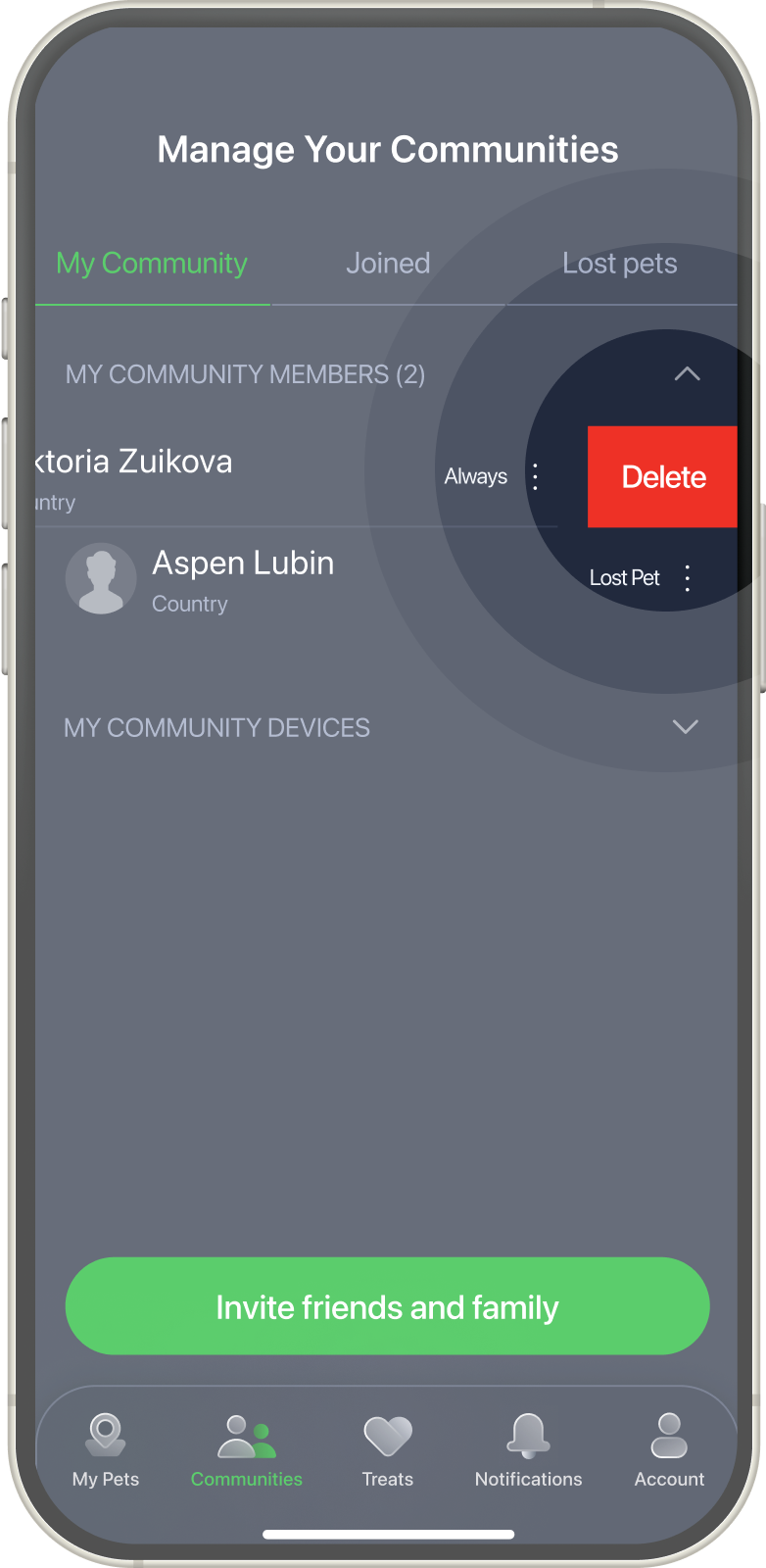Image resolution: width=766 pixels, height=1568 pixels.
Task: Collapse the My Community Members section
Action: point(688,373)
